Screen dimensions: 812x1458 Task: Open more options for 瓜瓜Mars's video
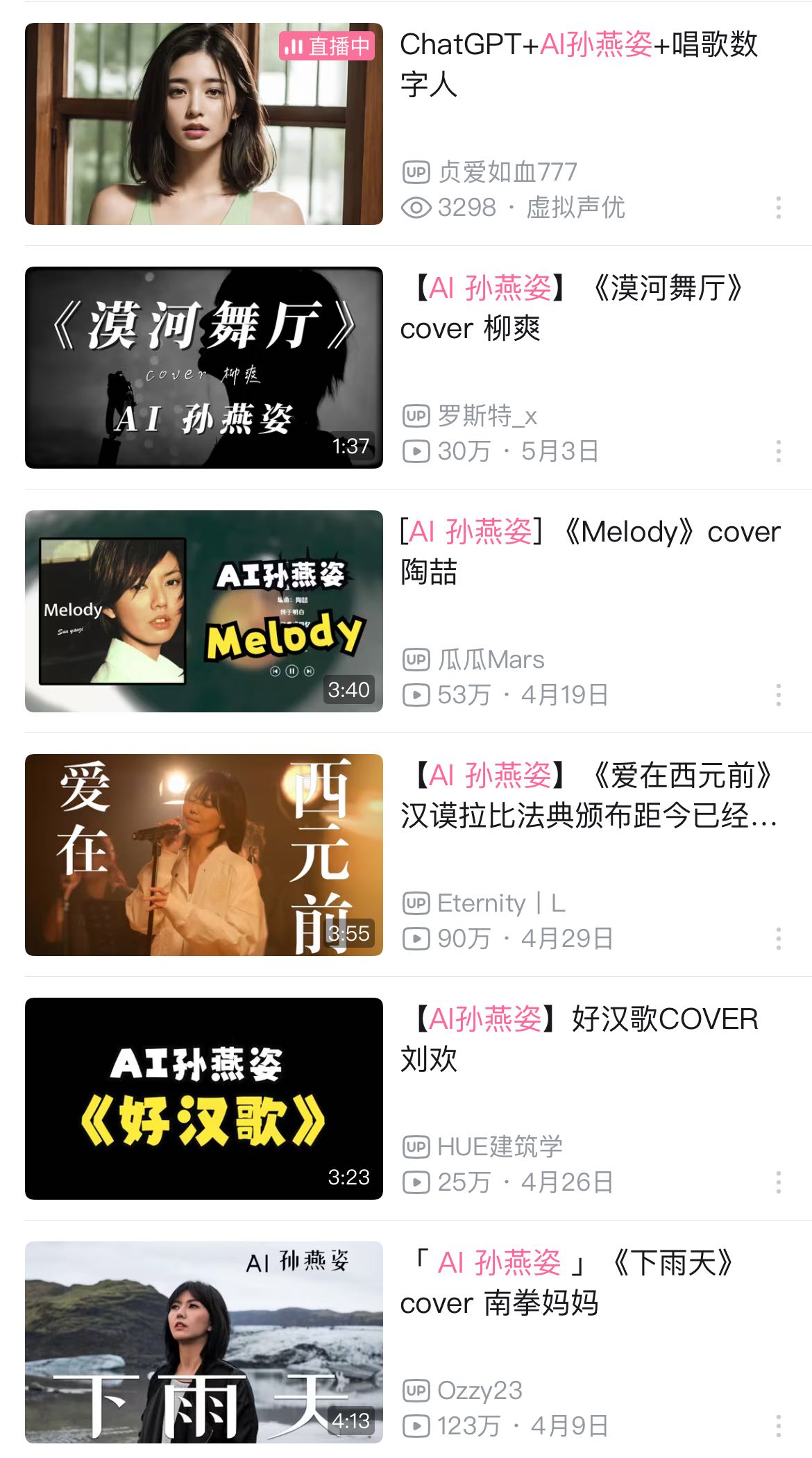(x=778, y=695)
